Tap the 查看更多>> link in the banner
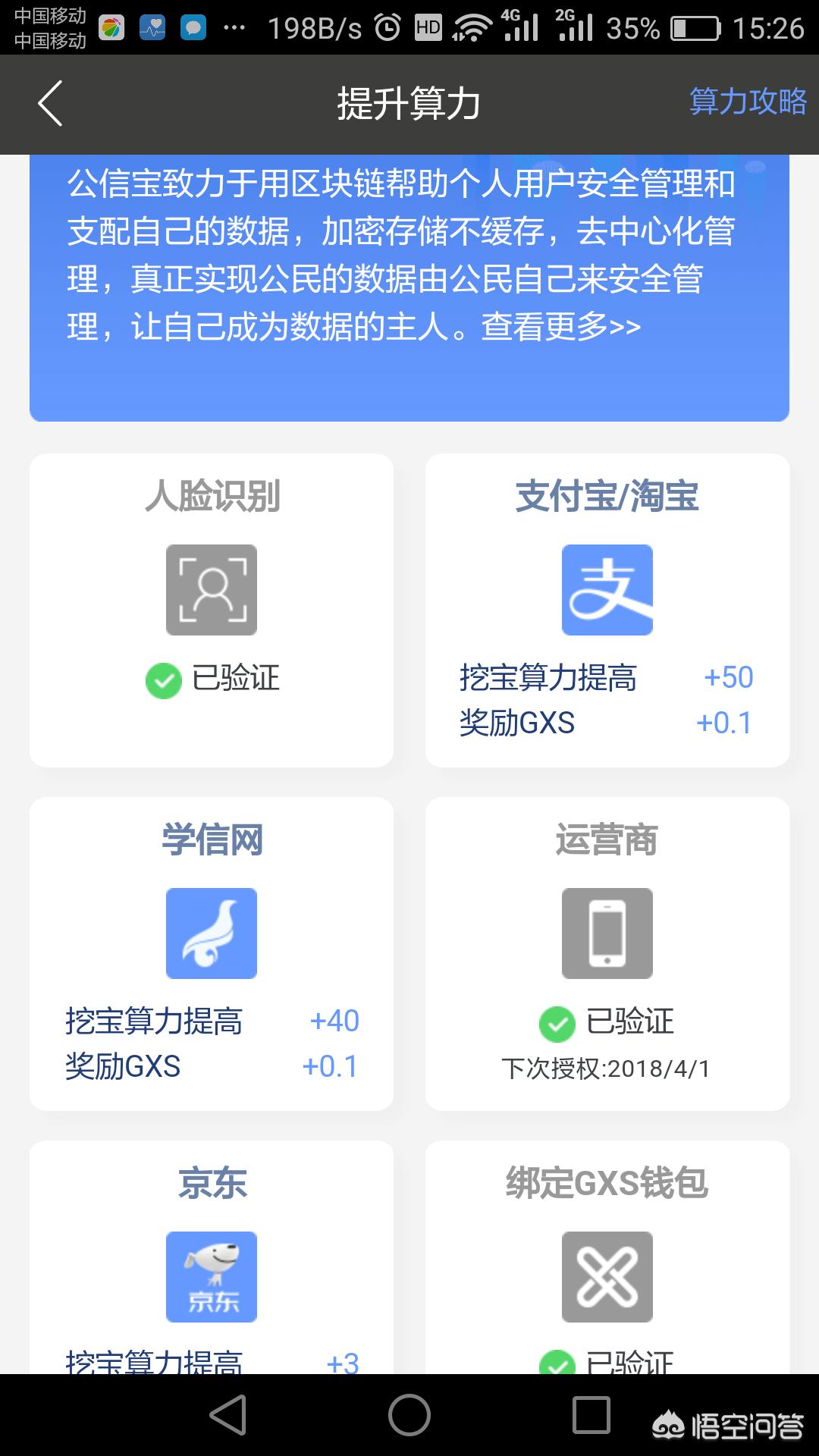Screen dimensions: 819x1456 point(561,328)
